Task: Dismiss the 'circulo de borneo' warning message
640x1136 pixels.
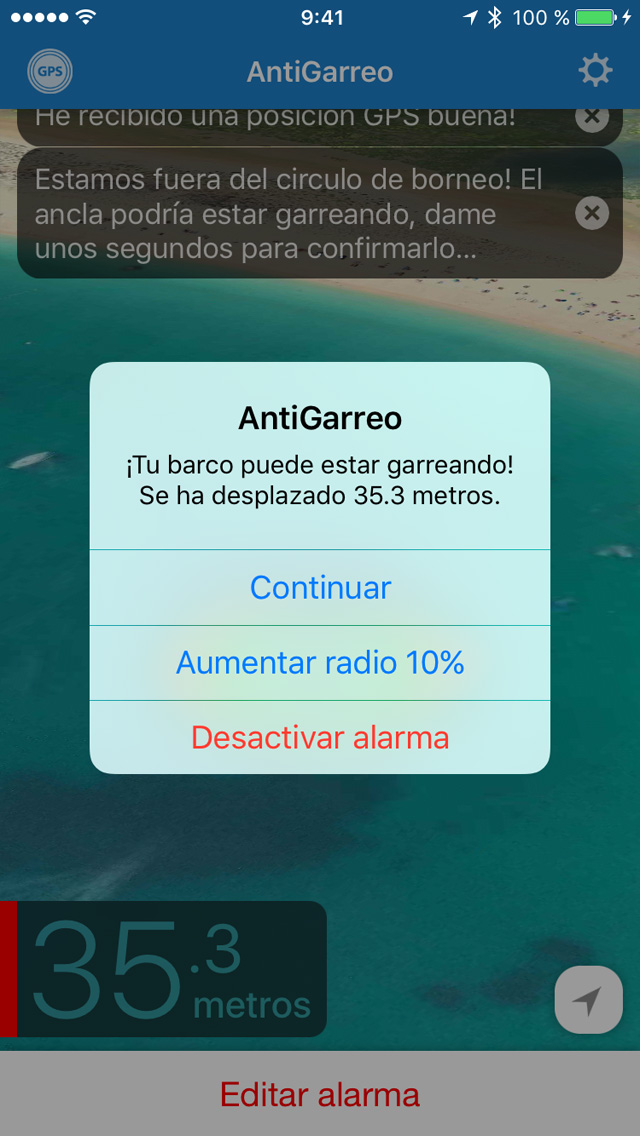Action: [x=592, y=213]
